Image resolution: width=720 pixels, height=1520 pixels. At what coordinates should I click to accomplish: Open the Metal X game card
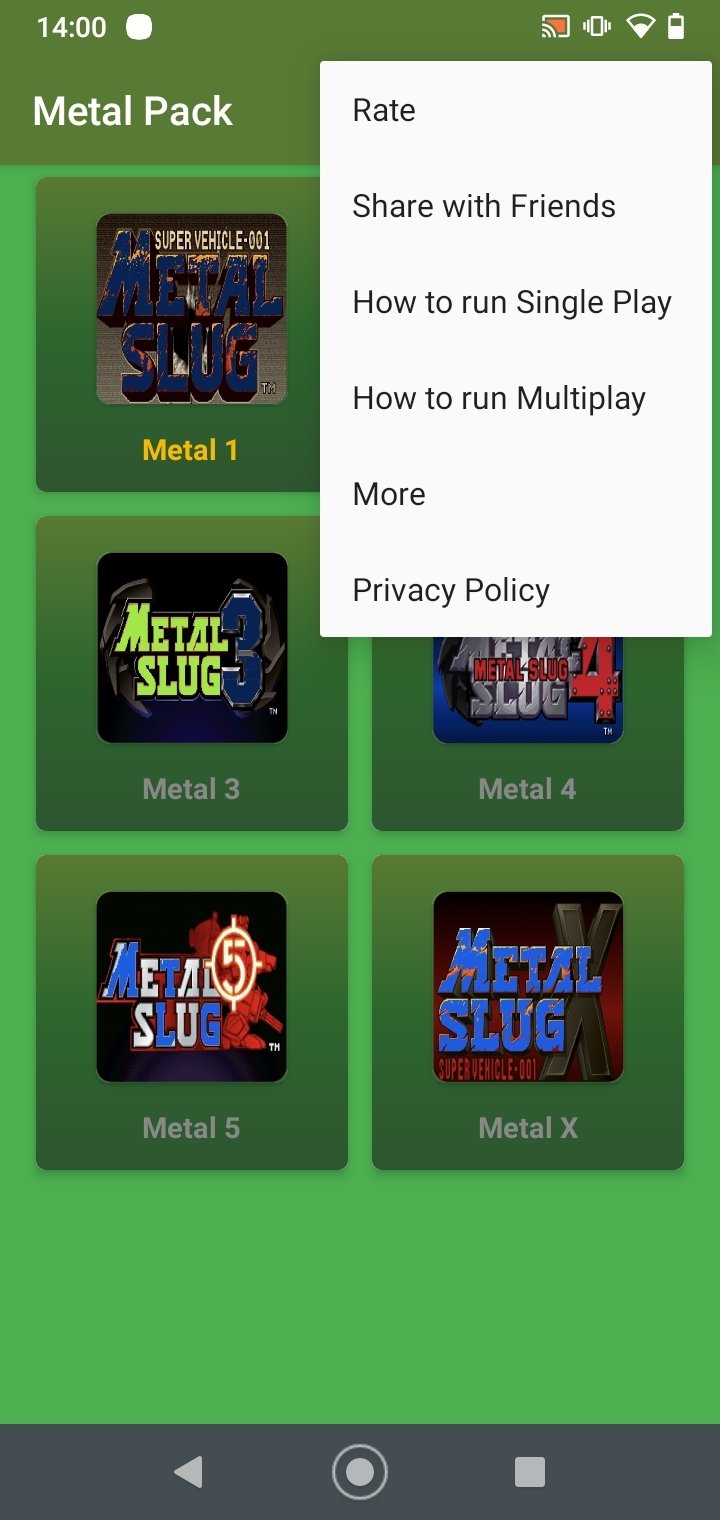(528, 1012)
